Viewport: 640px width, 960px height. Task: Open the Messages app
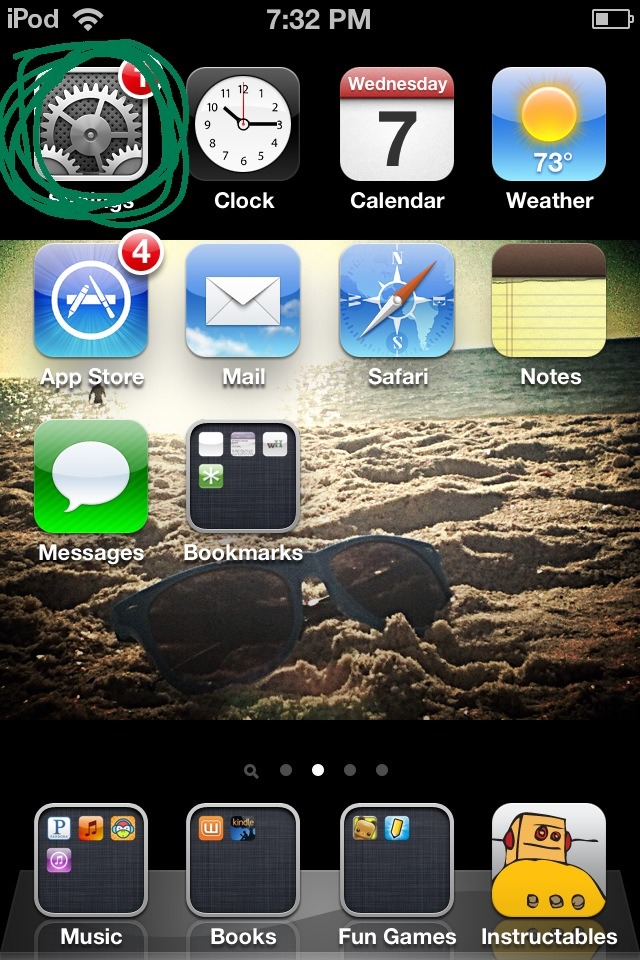[x=92, y=476]
